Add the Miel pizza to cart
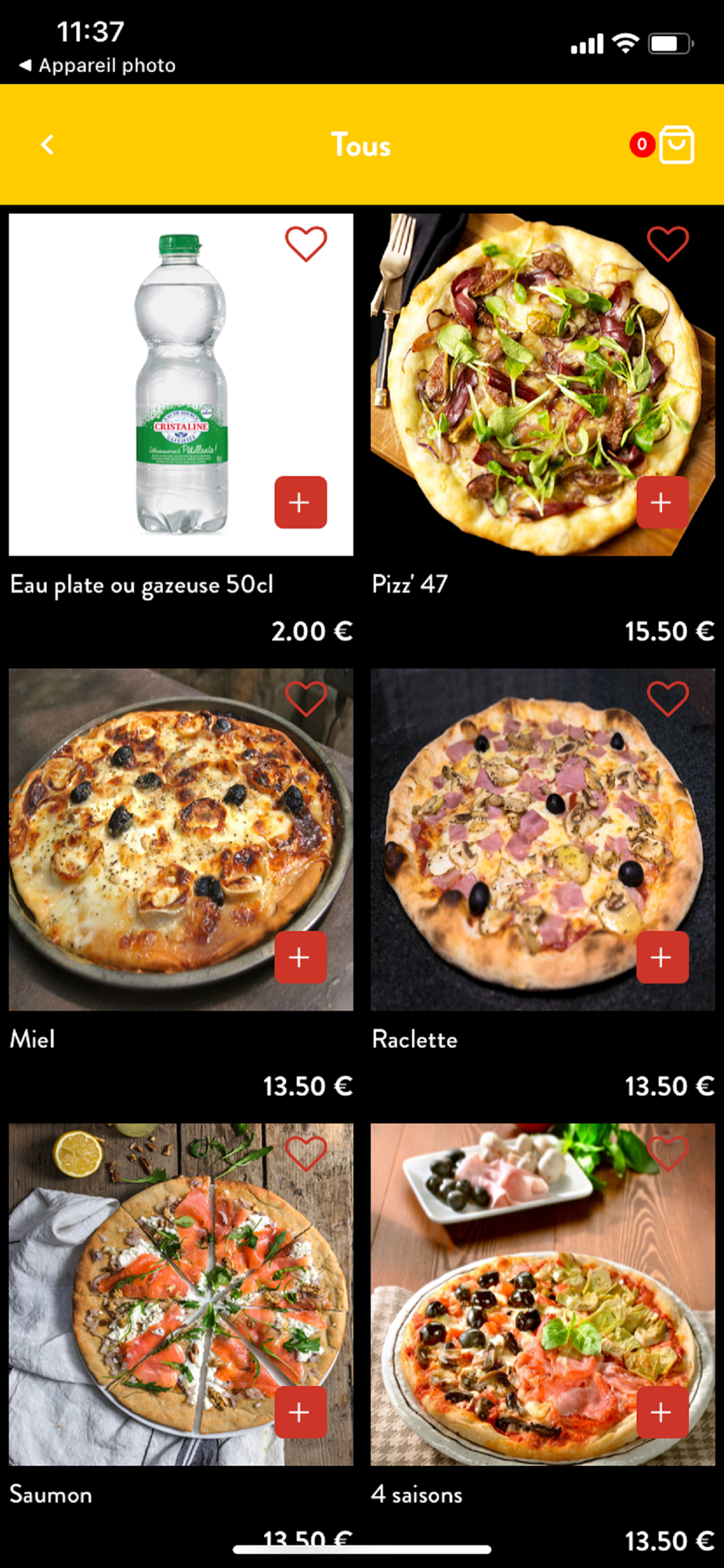The image size is (724, 1568). click(300, 957)
